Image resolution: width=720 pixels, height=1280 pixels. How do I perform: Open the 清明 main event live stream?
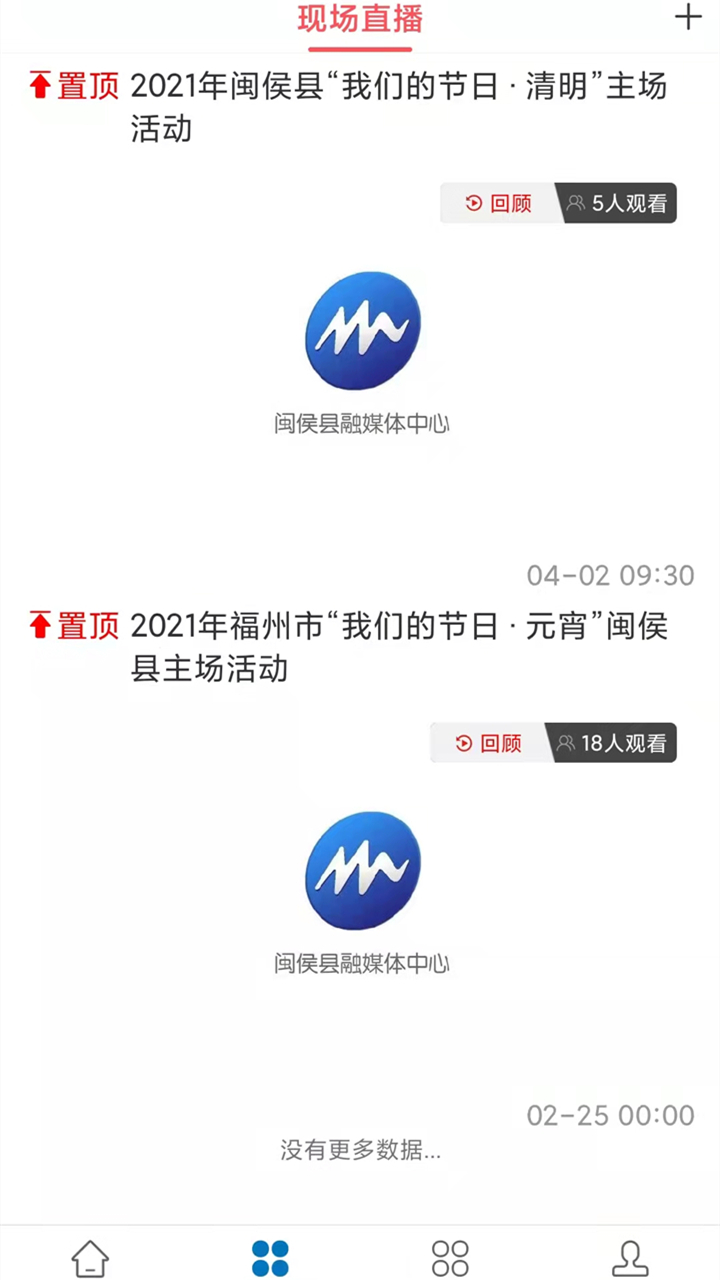pyautogui.click(x=398, y=107)
